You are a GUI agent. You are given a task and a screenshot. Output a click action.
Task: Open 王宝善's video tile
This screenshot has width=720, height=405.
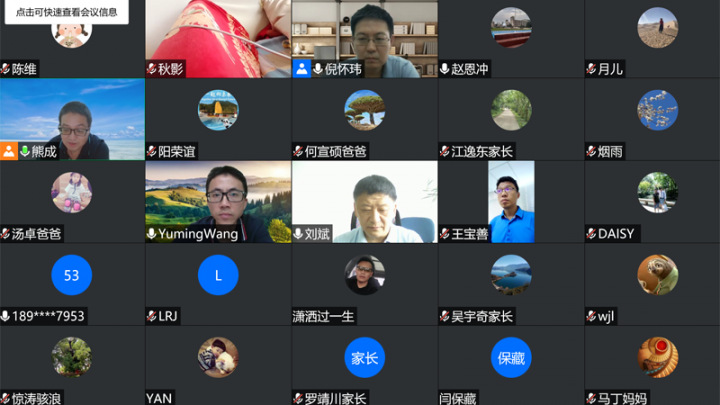[x=510, y=200]
